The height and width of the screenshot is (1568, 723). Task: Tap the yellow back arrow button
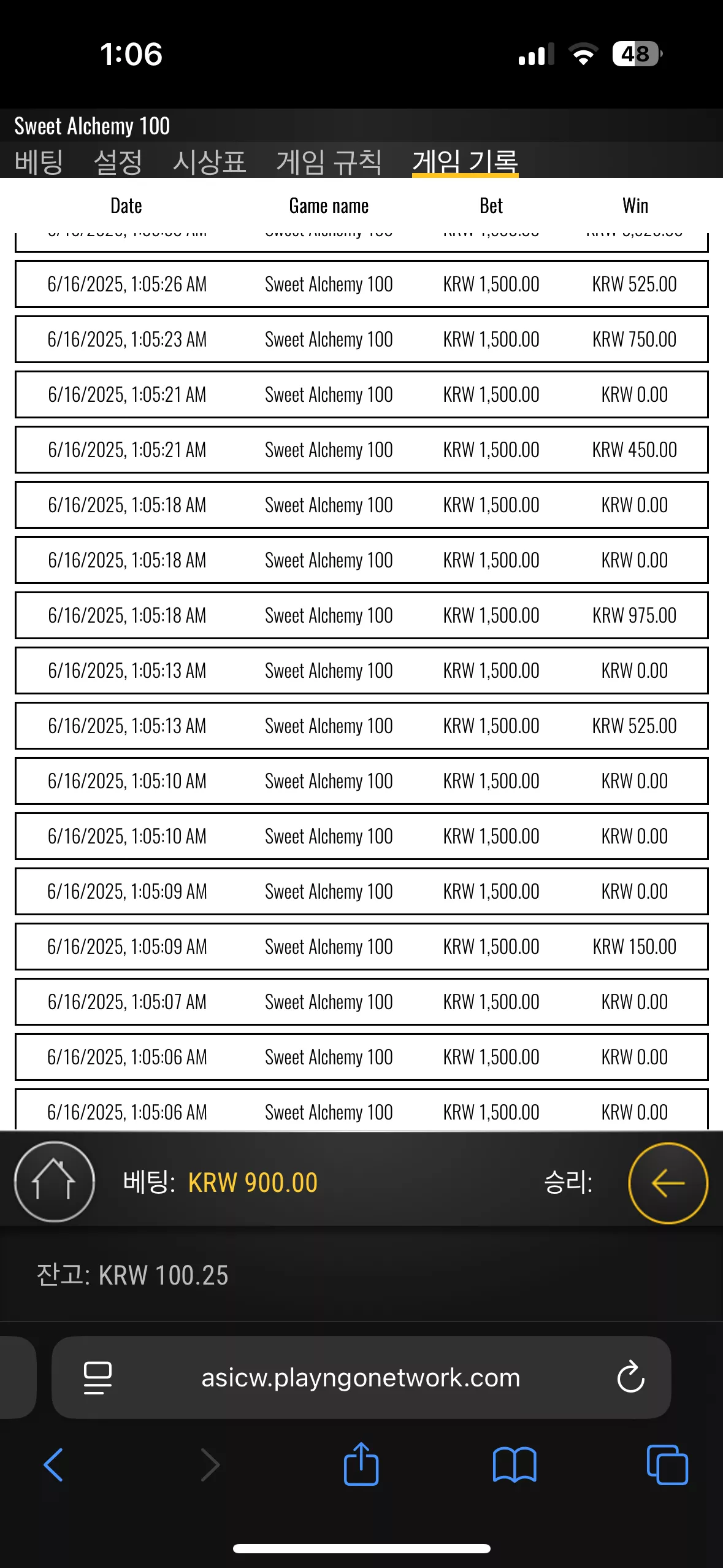coord(668,1183)
